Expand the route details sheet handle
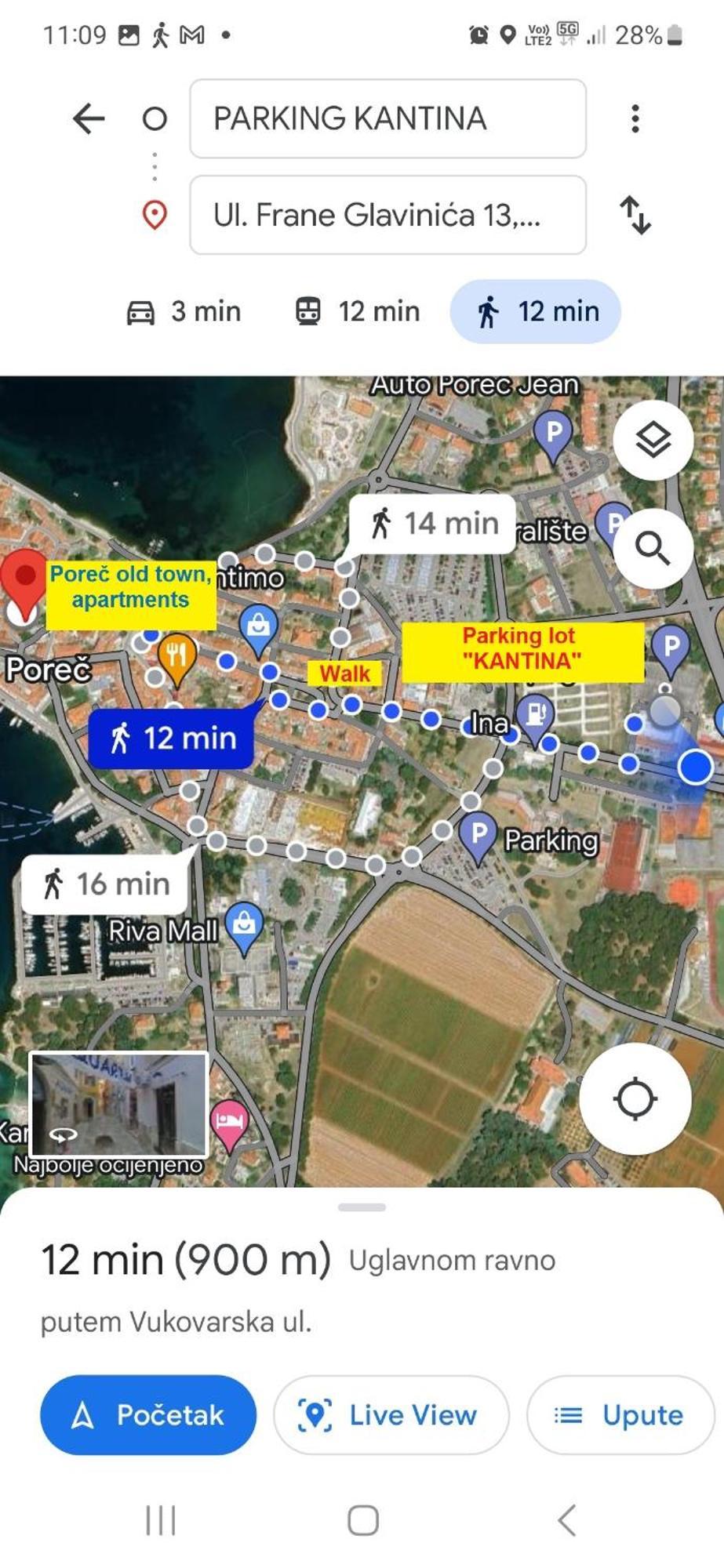This screenshot has width=724, height=1568. [x=362, y=1207]
